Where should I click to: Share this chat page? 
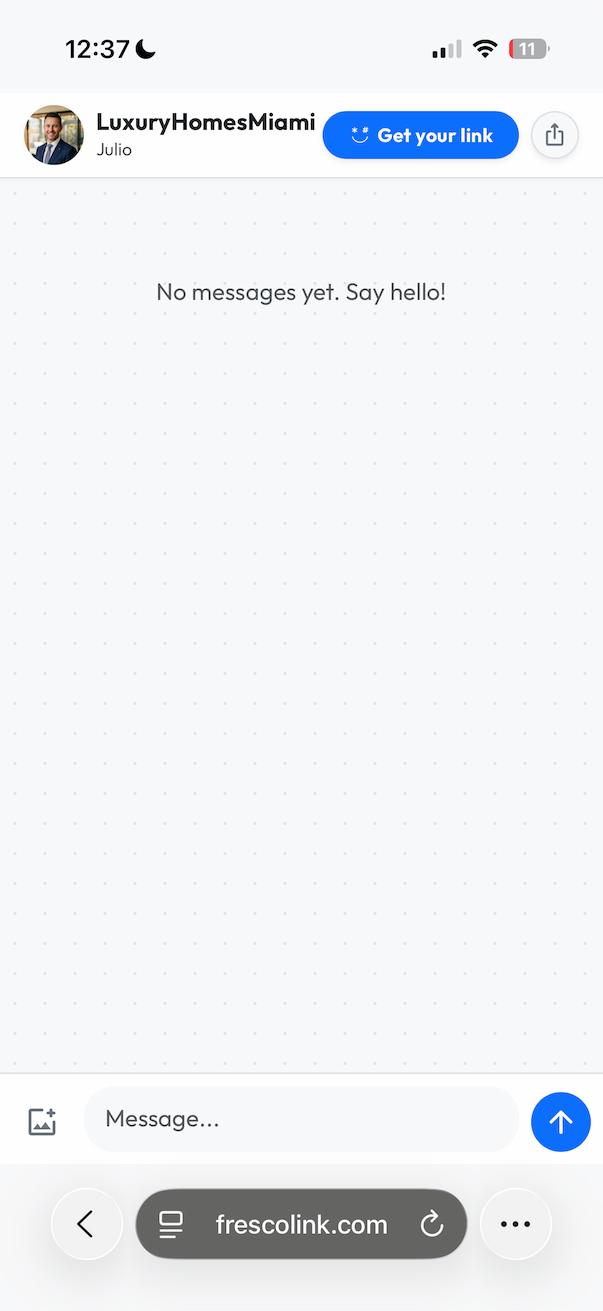click(x=555, y=135)
